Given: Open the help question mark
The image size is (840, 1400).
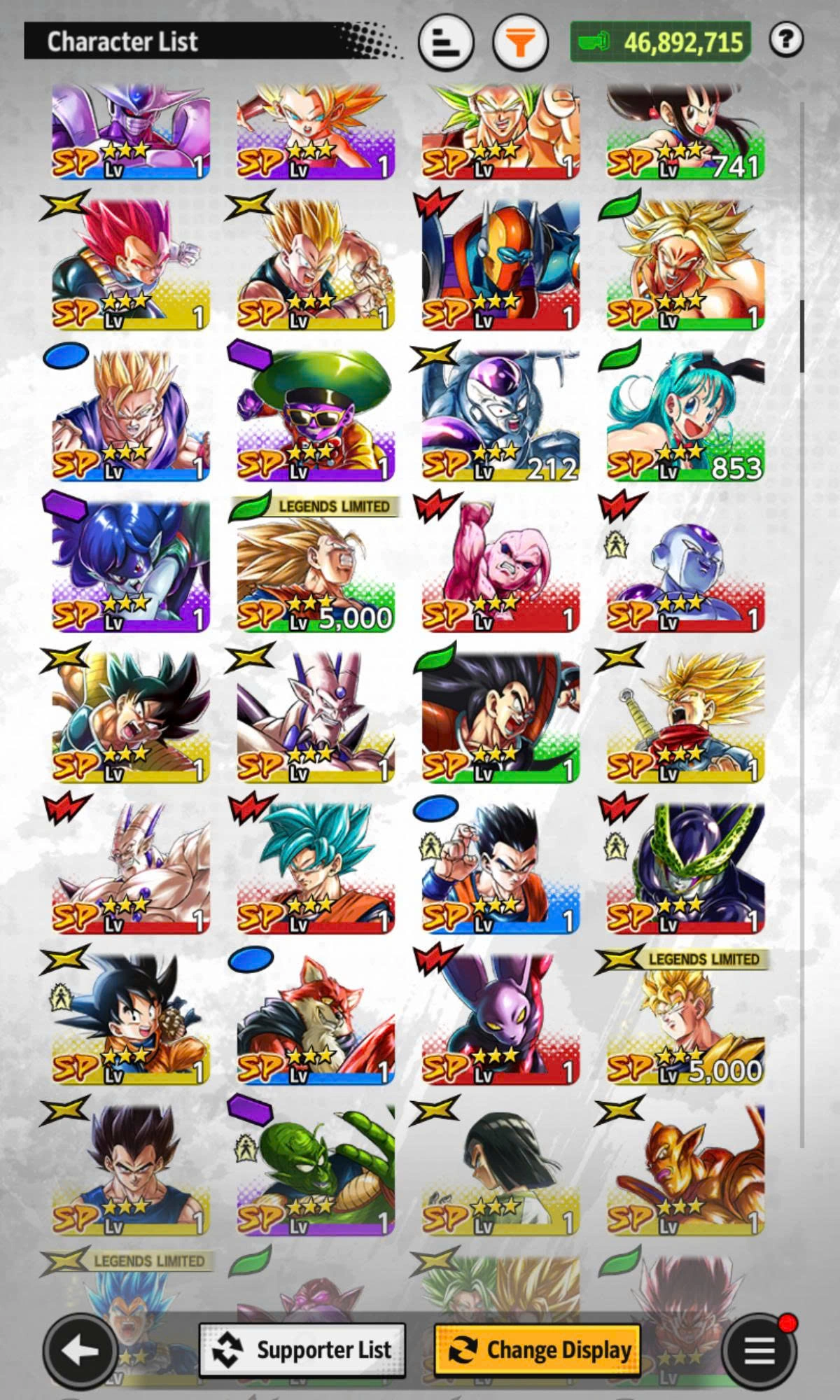Looking at the screenshot, I should (785, 40).
